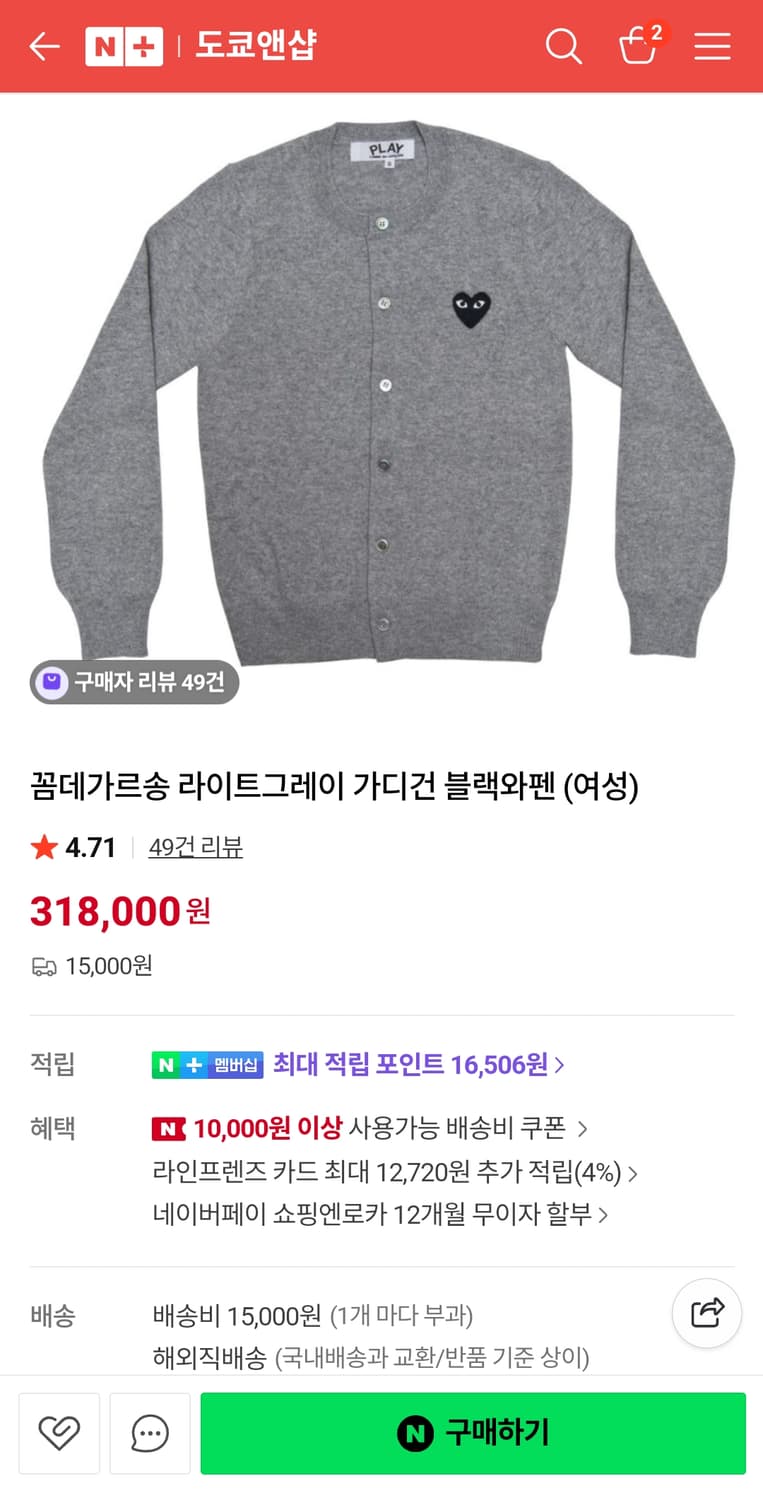Image resolution: width=763 pixels, height=1500 pixels.
Task: Open the hamburger menu
Action: [712, 46]
